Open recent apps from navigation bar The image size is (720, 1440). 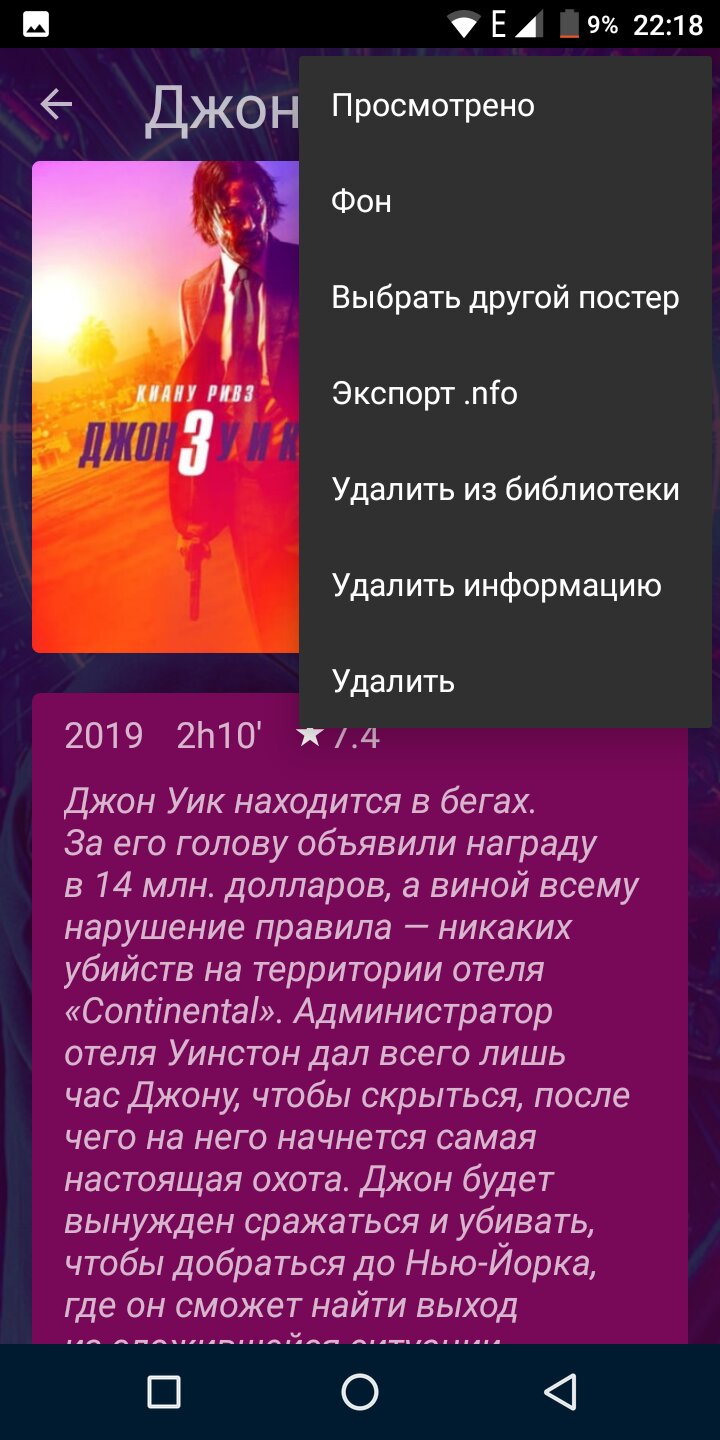(x=163, y=1391)
